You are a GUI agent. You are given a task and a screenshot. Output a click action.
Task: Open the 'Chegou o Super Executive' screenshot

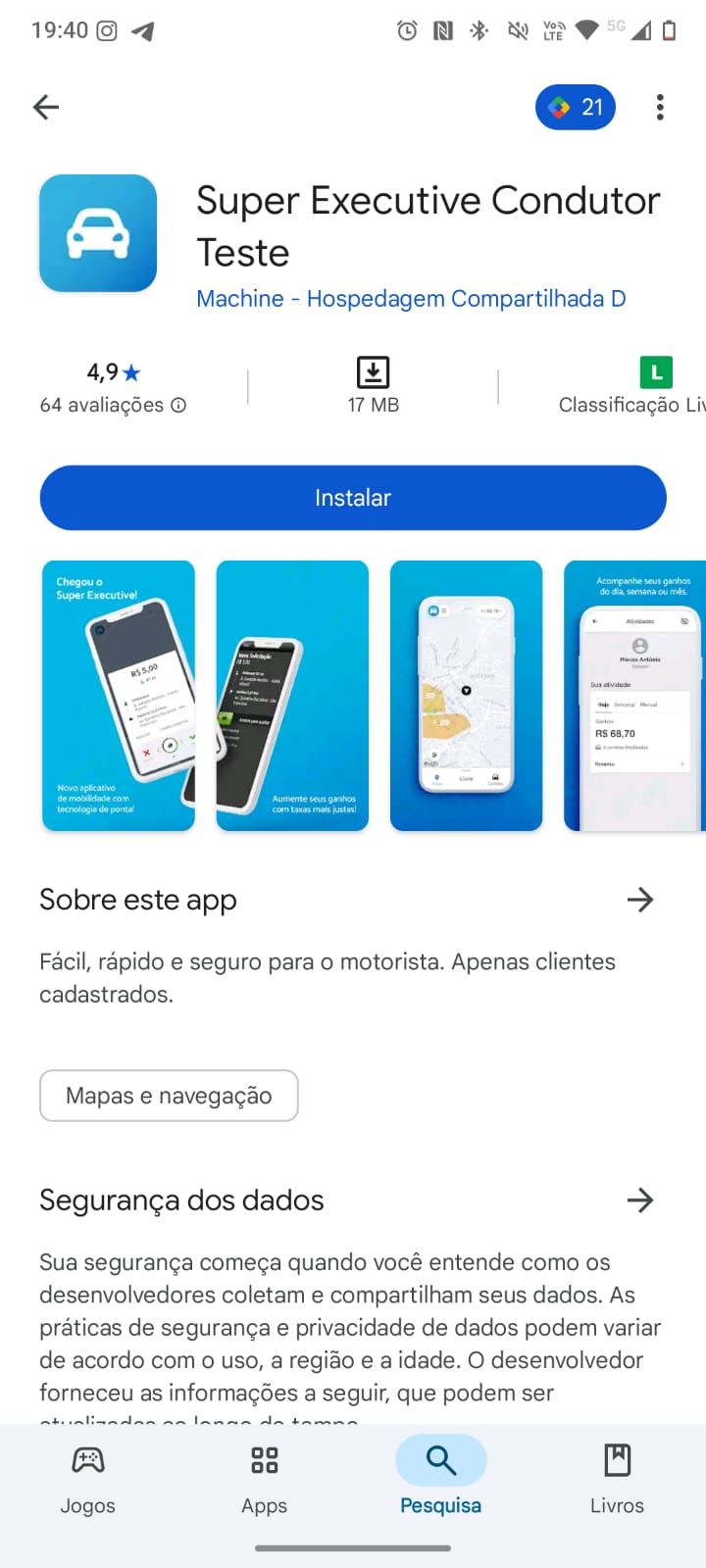119,696
